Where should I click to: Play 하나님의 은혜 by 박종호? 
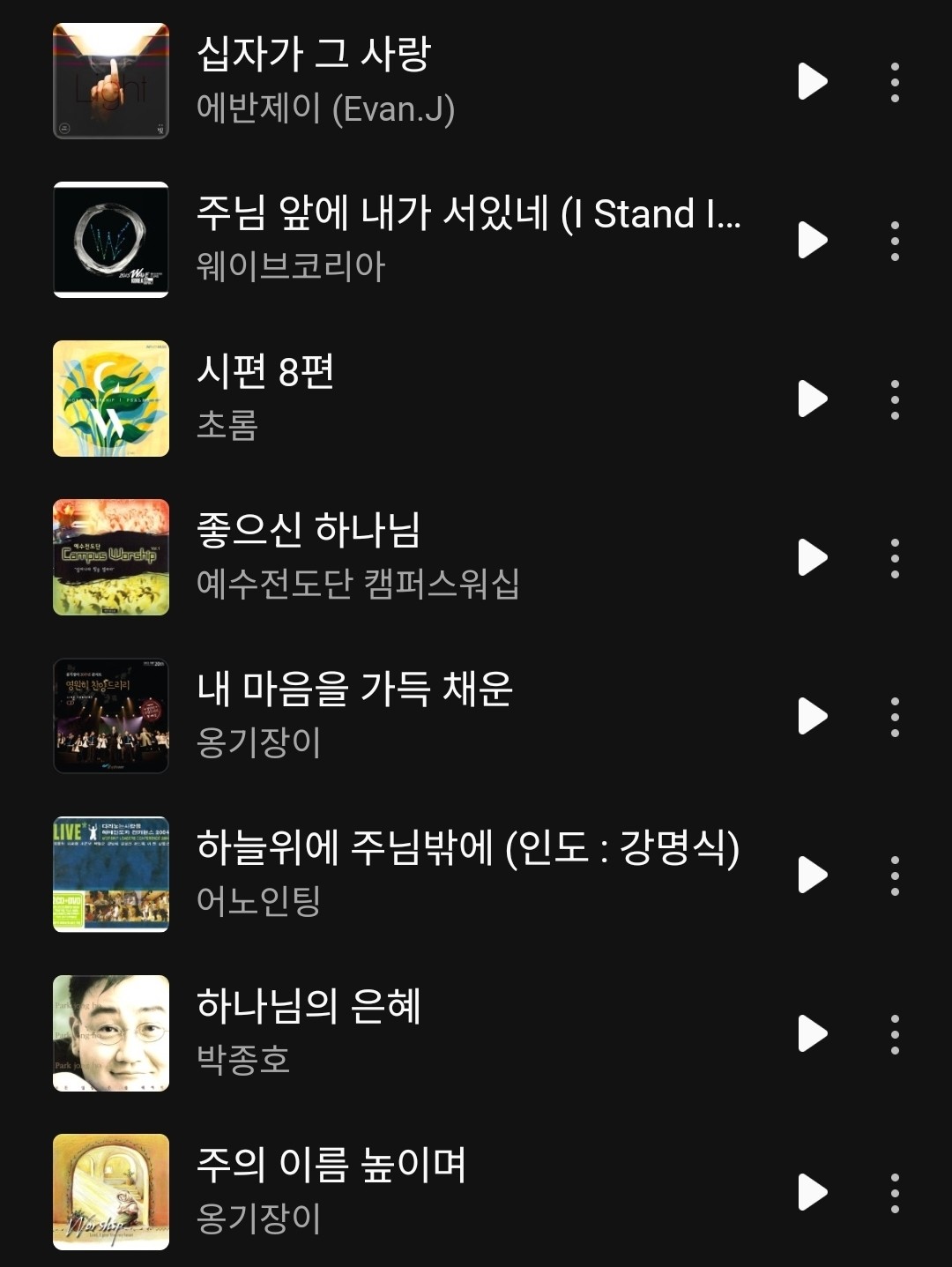coord(812,1033)
